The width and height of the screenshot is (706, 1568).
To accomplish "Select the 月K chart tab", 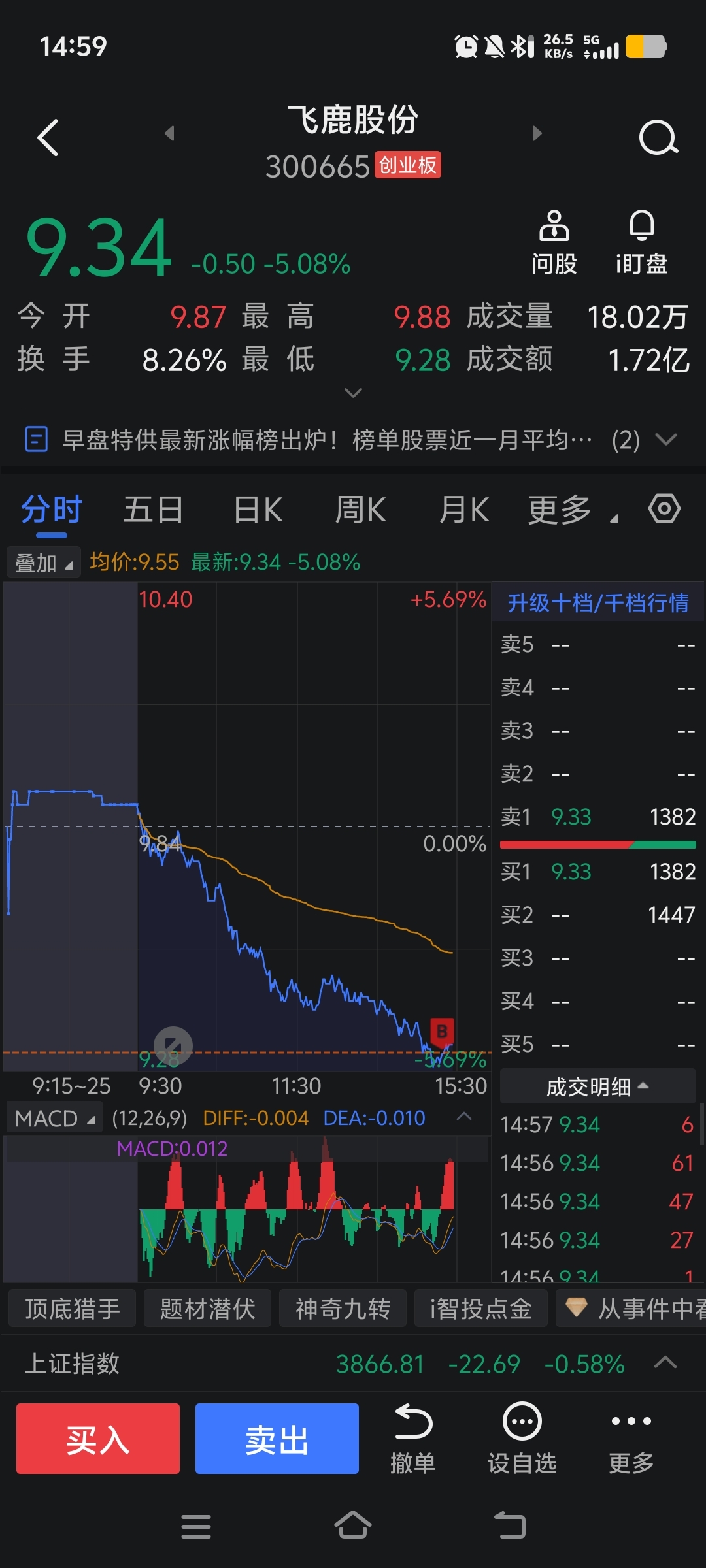I will (x=464, y=510).
